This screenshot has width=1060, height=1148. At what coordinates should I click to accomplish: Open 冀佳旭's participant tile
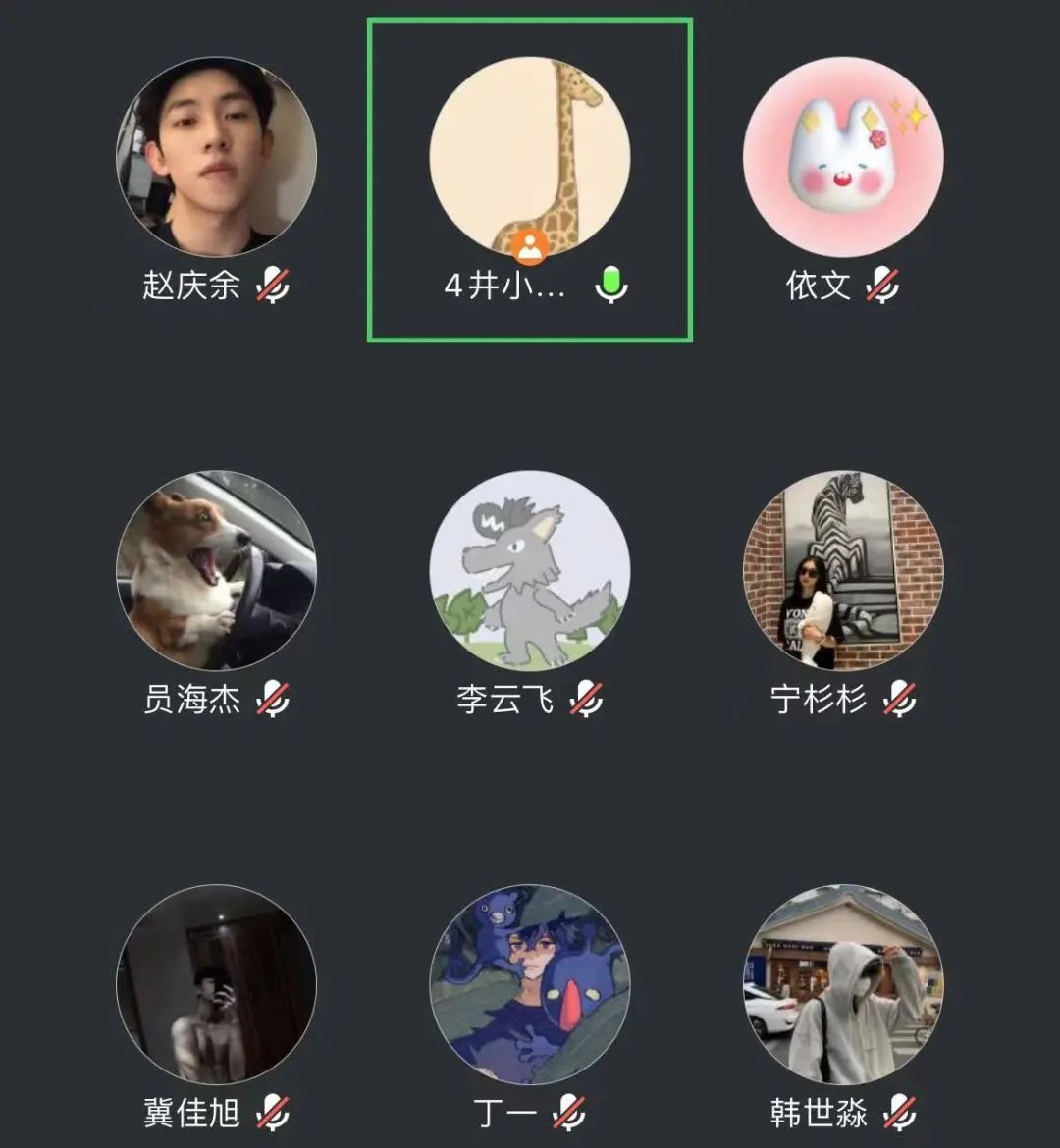click(x=216, y=985)
